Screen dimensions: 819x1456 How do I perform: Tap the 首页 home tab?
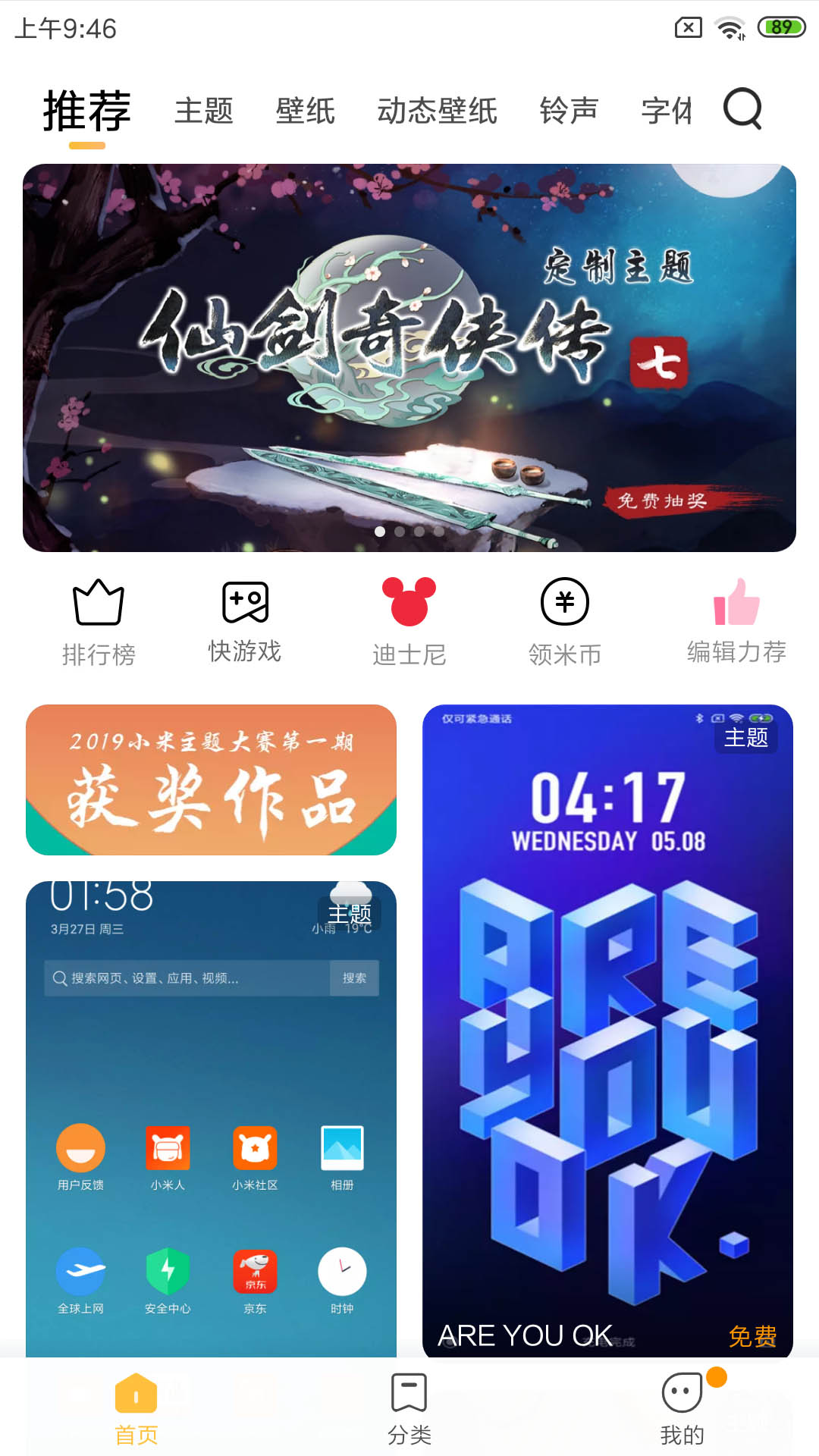(136, 1409)
